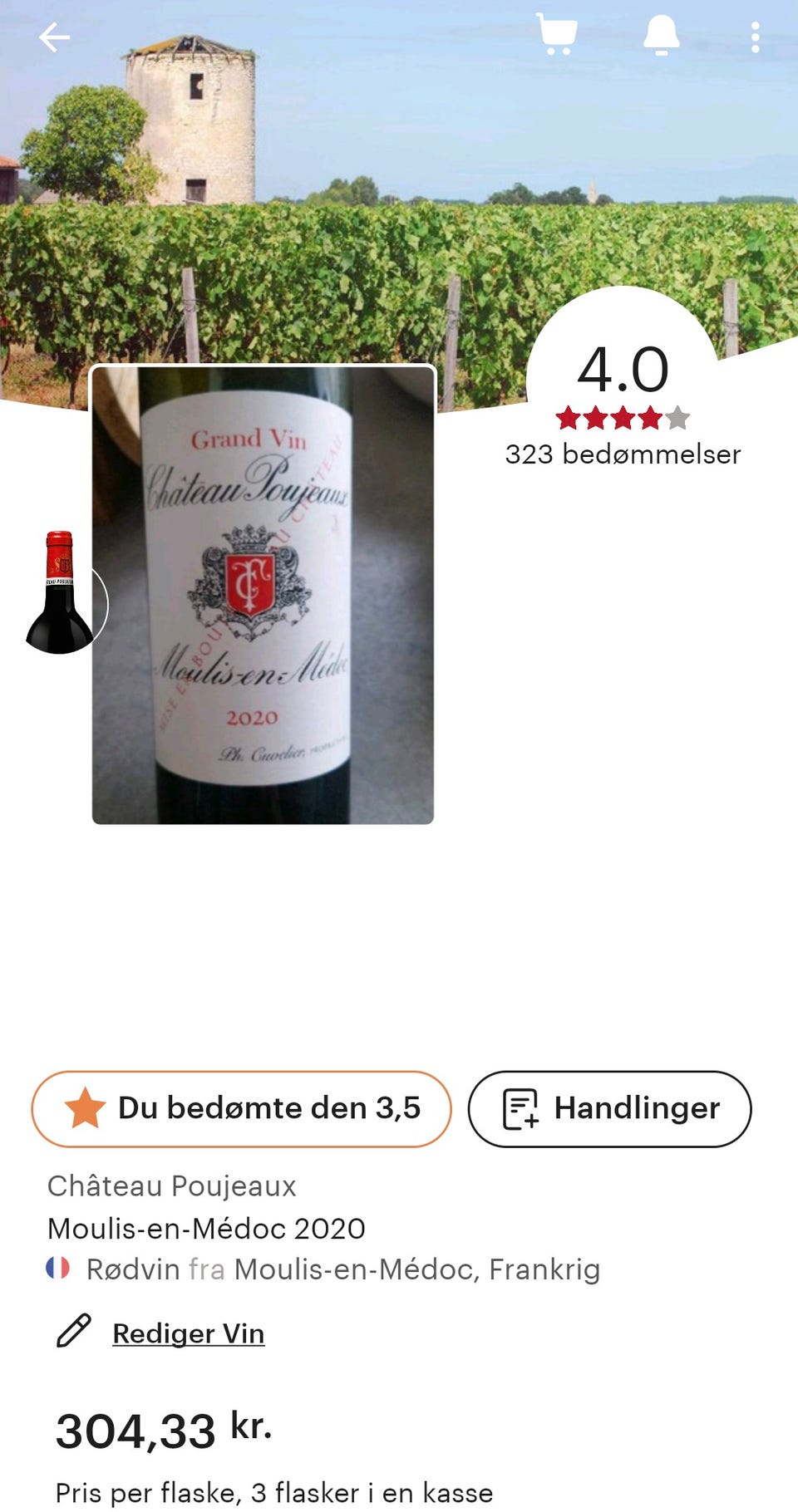The image size is (798, 1512).
Task: Expand the overflow options at top right
Action: pyautogui.click(x=755, y=37)
